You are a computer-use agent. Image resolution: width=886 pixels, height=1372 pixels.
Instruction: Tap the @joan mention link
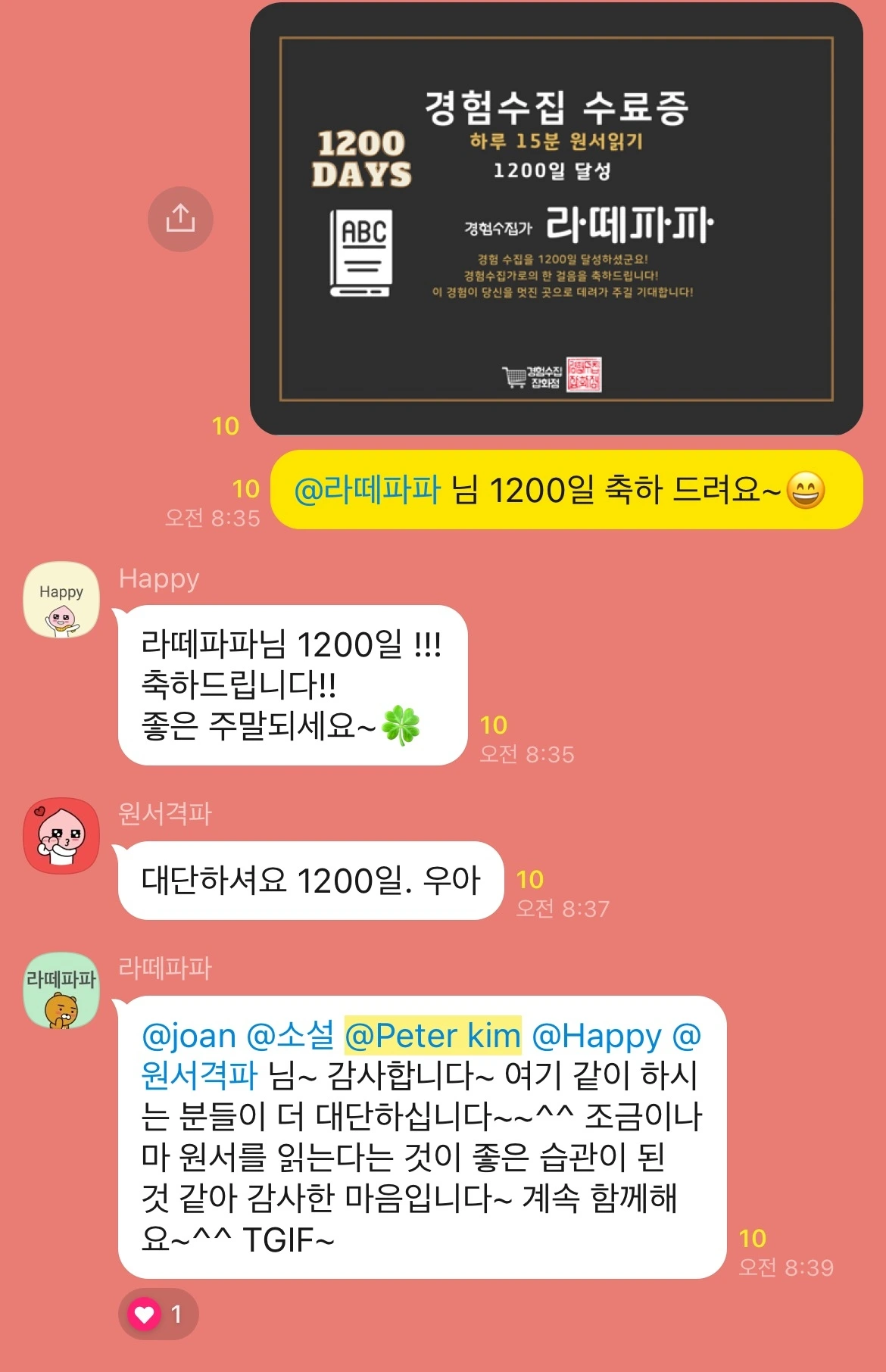tap(189, 1035)
